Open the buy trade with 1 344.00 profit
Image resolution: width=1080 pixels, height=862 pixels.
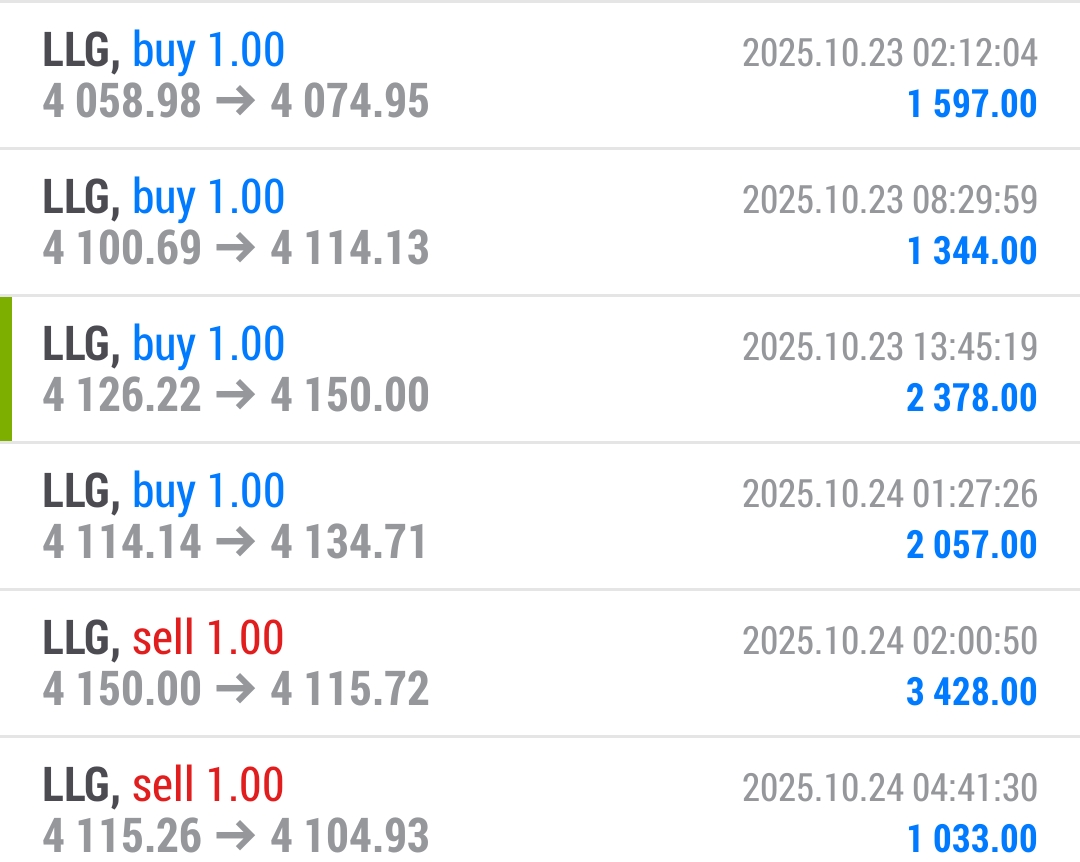click(x=540, y=223)
